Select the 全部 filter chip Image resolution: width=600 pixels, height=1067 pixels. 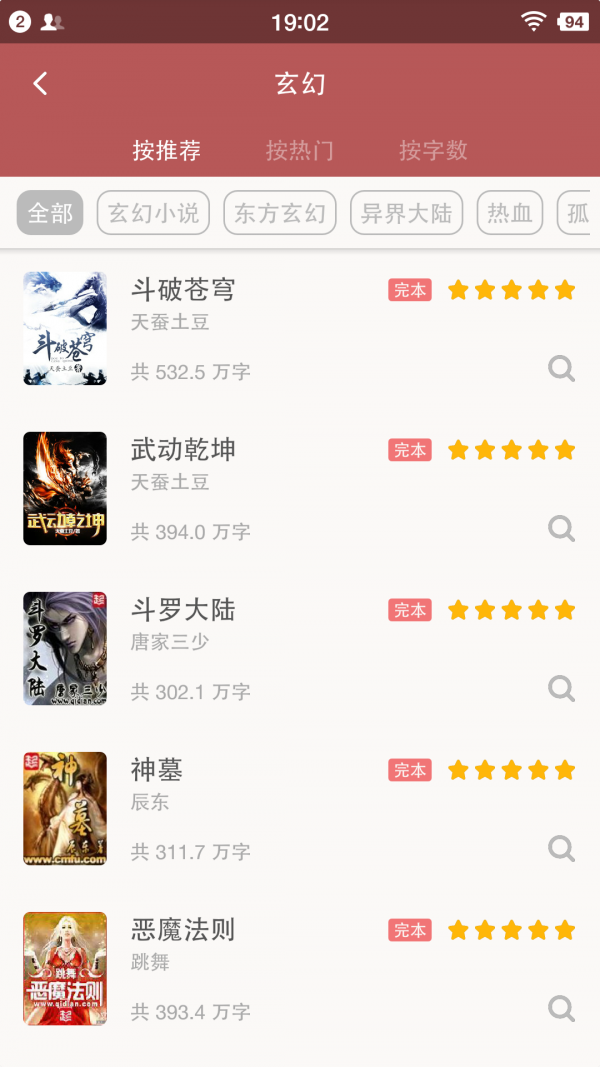pos(50,213)
